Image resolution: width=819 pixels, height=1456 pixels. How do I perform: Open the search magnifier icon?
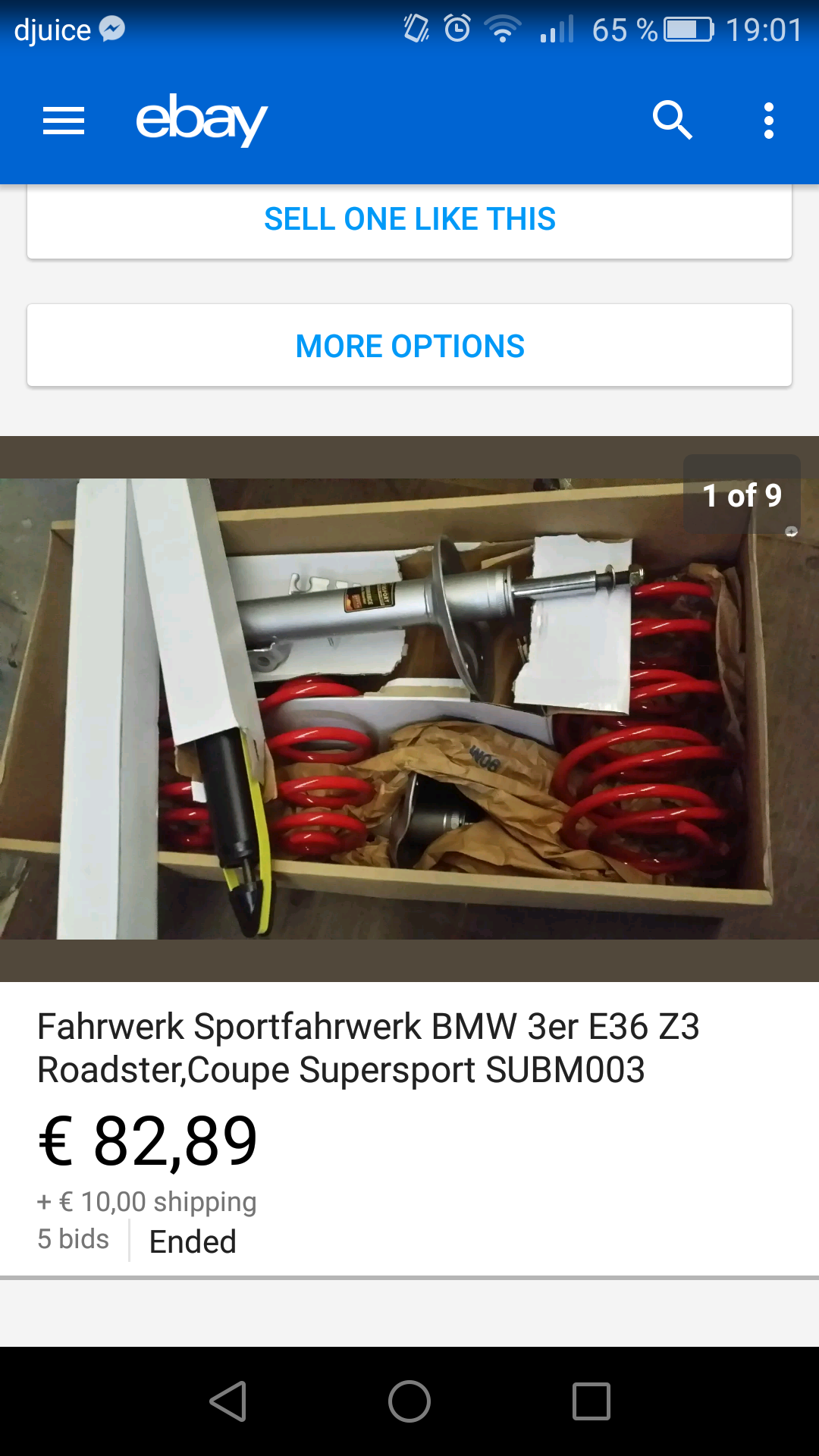click(x=672, y=120)
